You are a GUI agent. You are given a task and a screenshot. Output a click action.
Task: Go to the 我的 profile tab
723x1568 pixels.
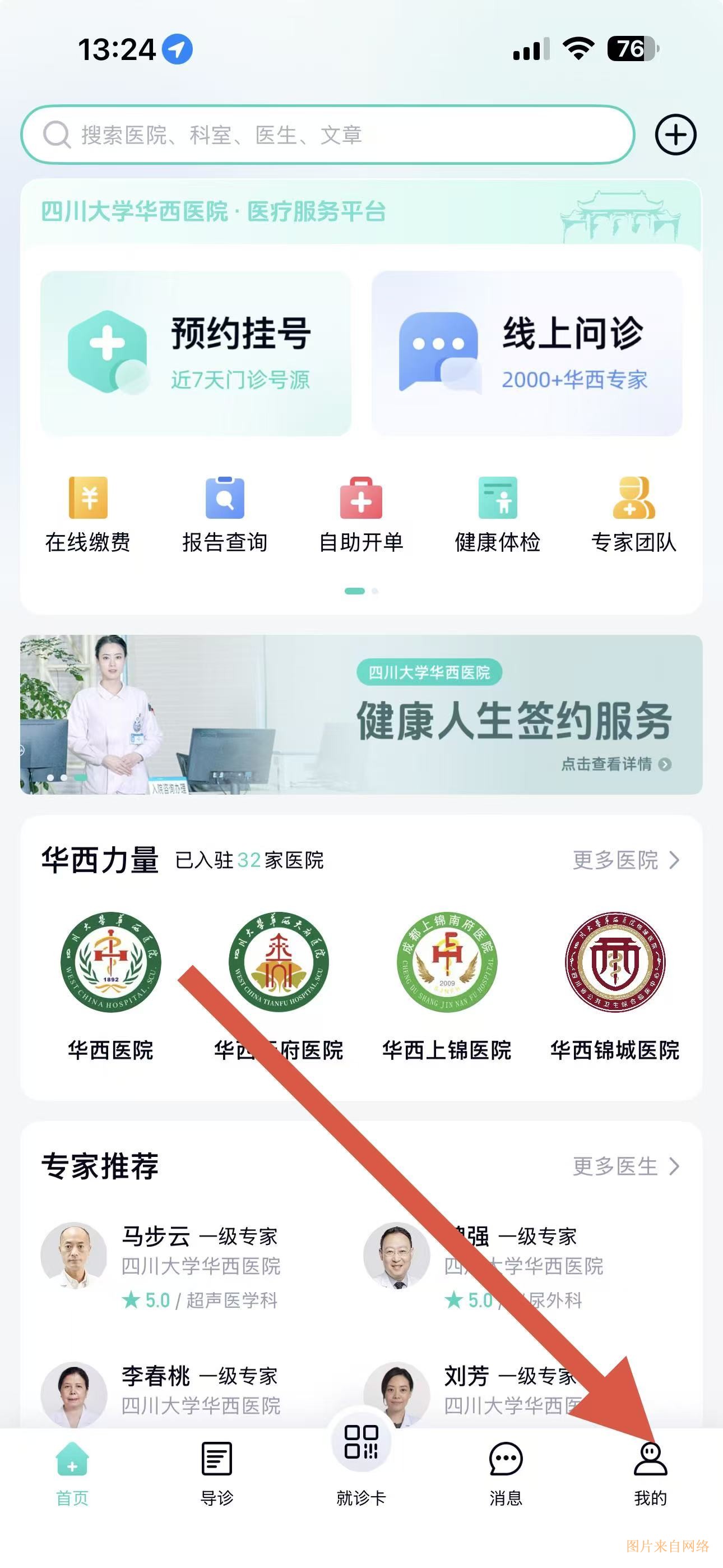point(651,1473)
